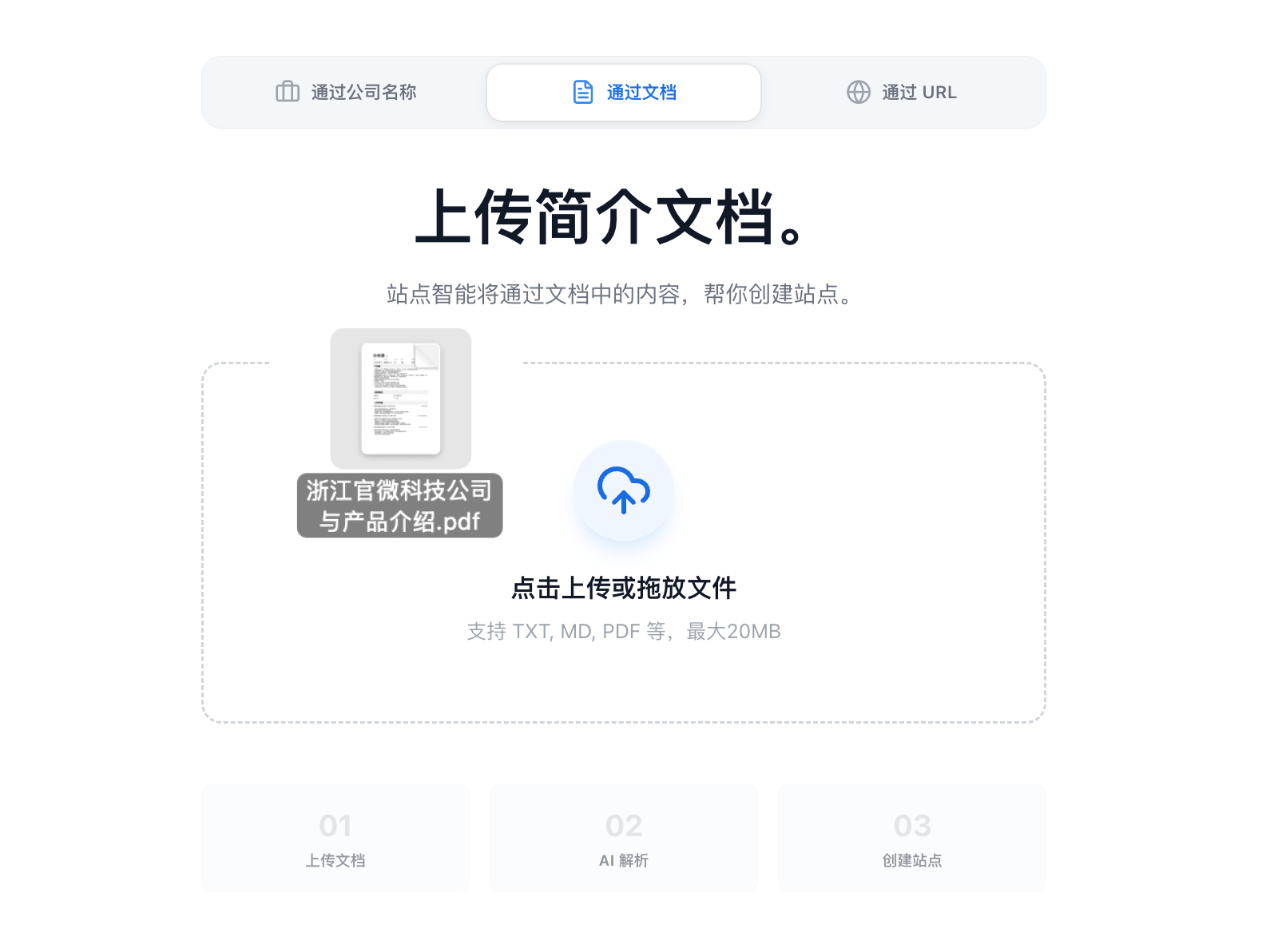Image resolution: width=1262 pixels, height=952 pixels.
Task: Select the 通过文档 tab
Action: 624,93
